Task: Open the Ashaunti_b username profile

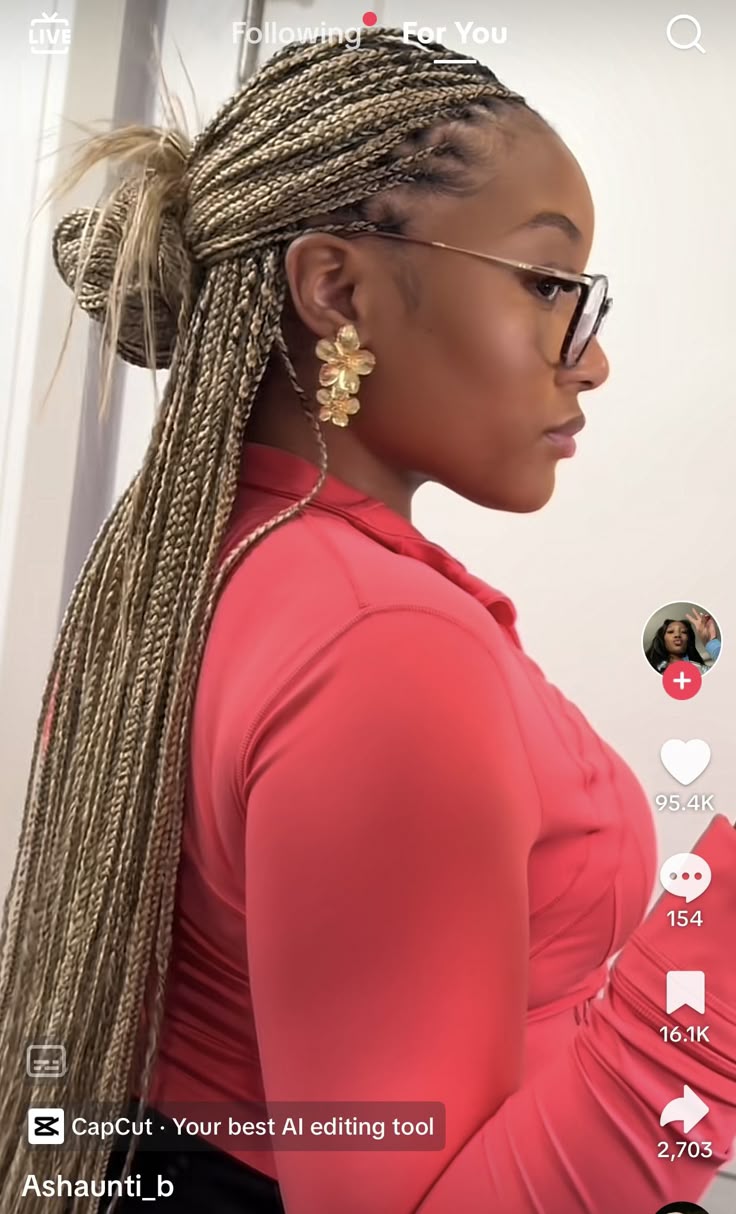Action: 98,1186
